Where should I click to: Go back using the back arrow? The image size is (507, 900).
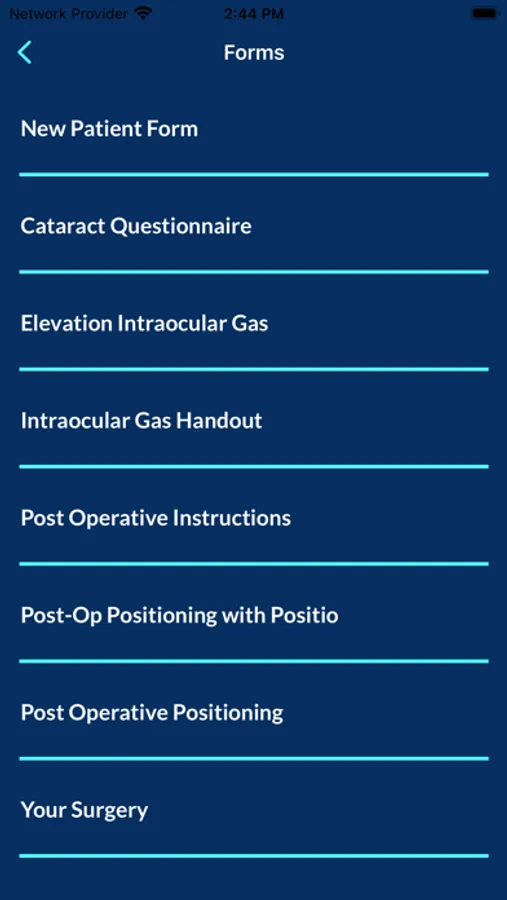point(25,52)
